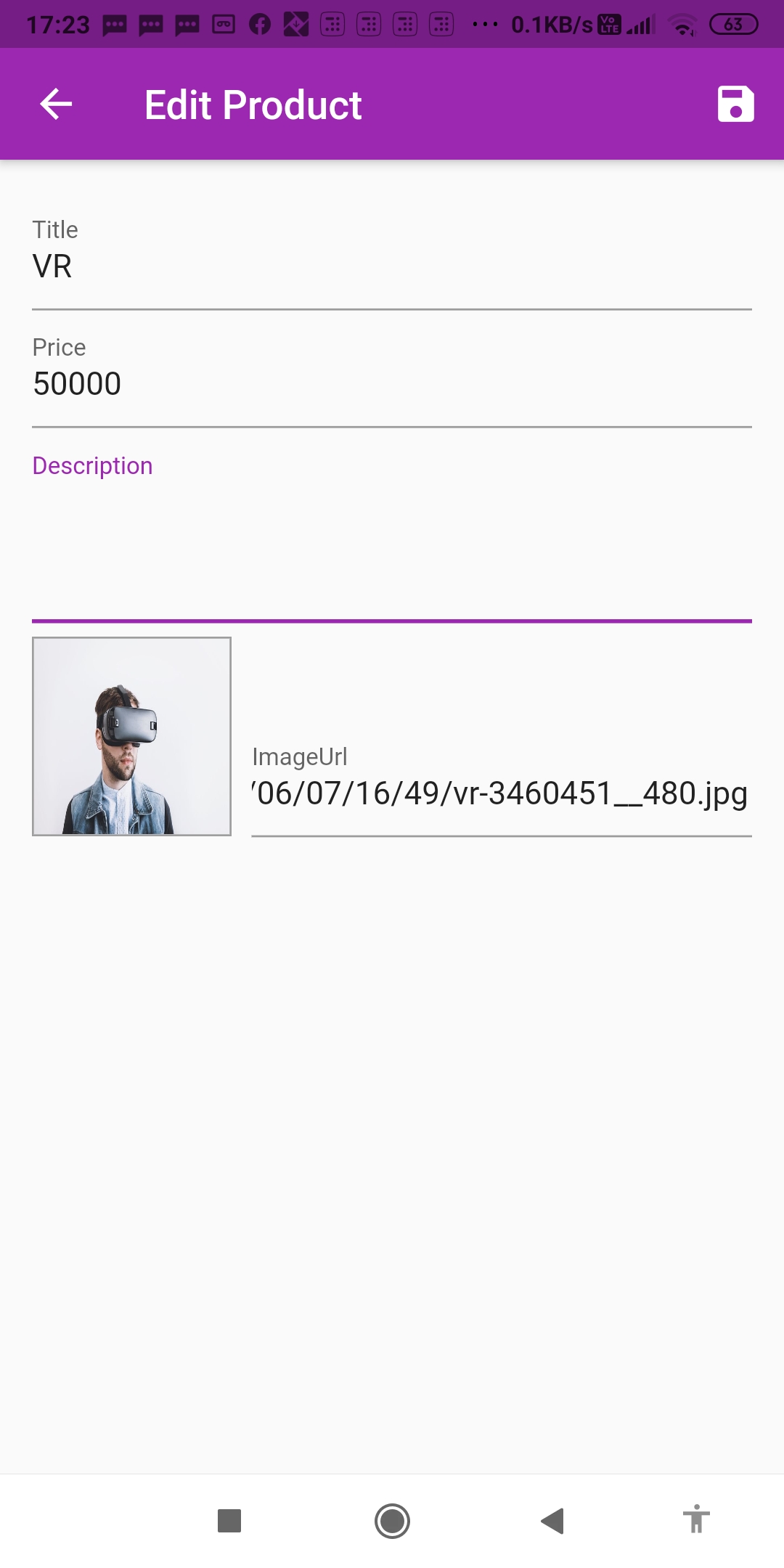Tap the home navigation circle

click(392, 1522)
